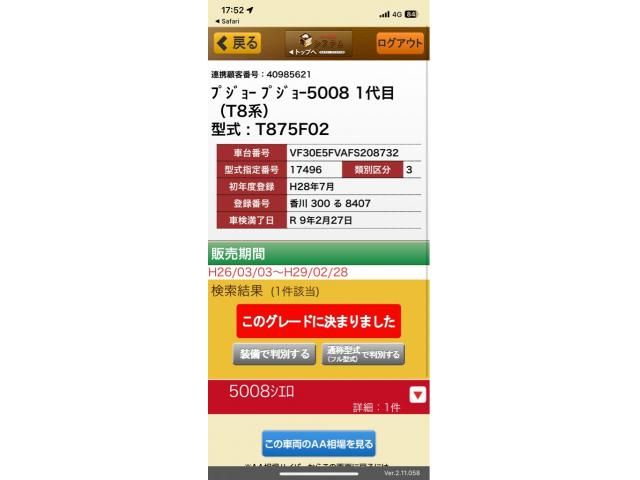Tap 通称型式で判別する button
The height and width of the screenshot is (480, 640).
[364, 354]
